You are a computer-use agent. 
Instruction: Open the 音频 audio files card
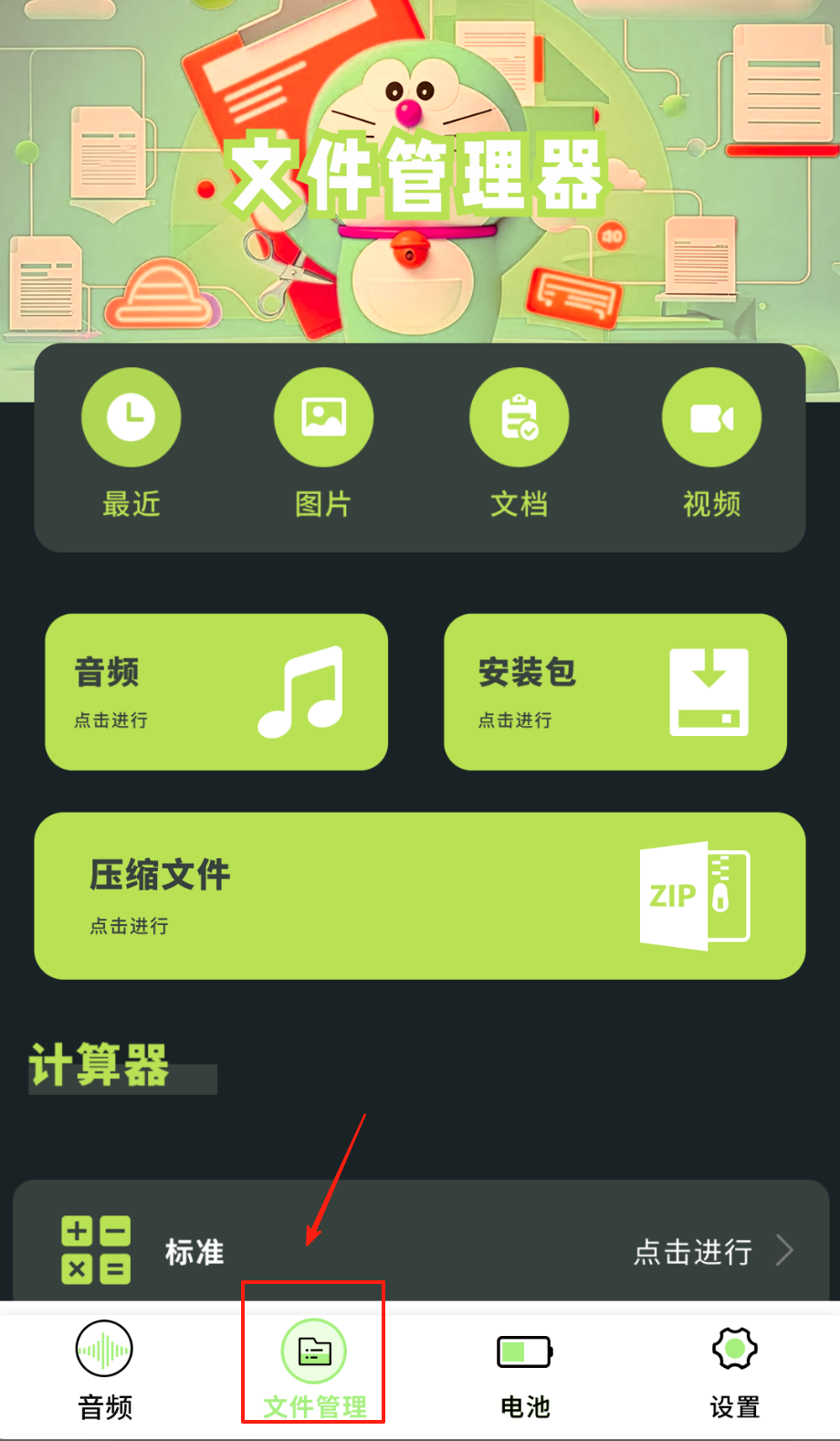pyautogui.click(x=216, y=691)
